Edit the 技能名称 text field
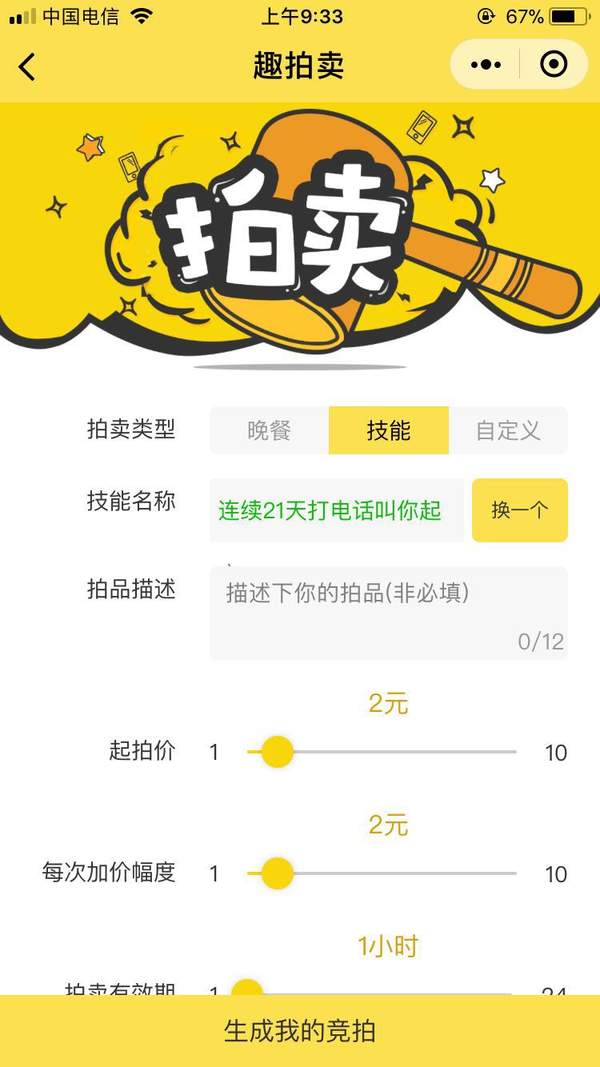600x1067 pixels. pos(336,510)
